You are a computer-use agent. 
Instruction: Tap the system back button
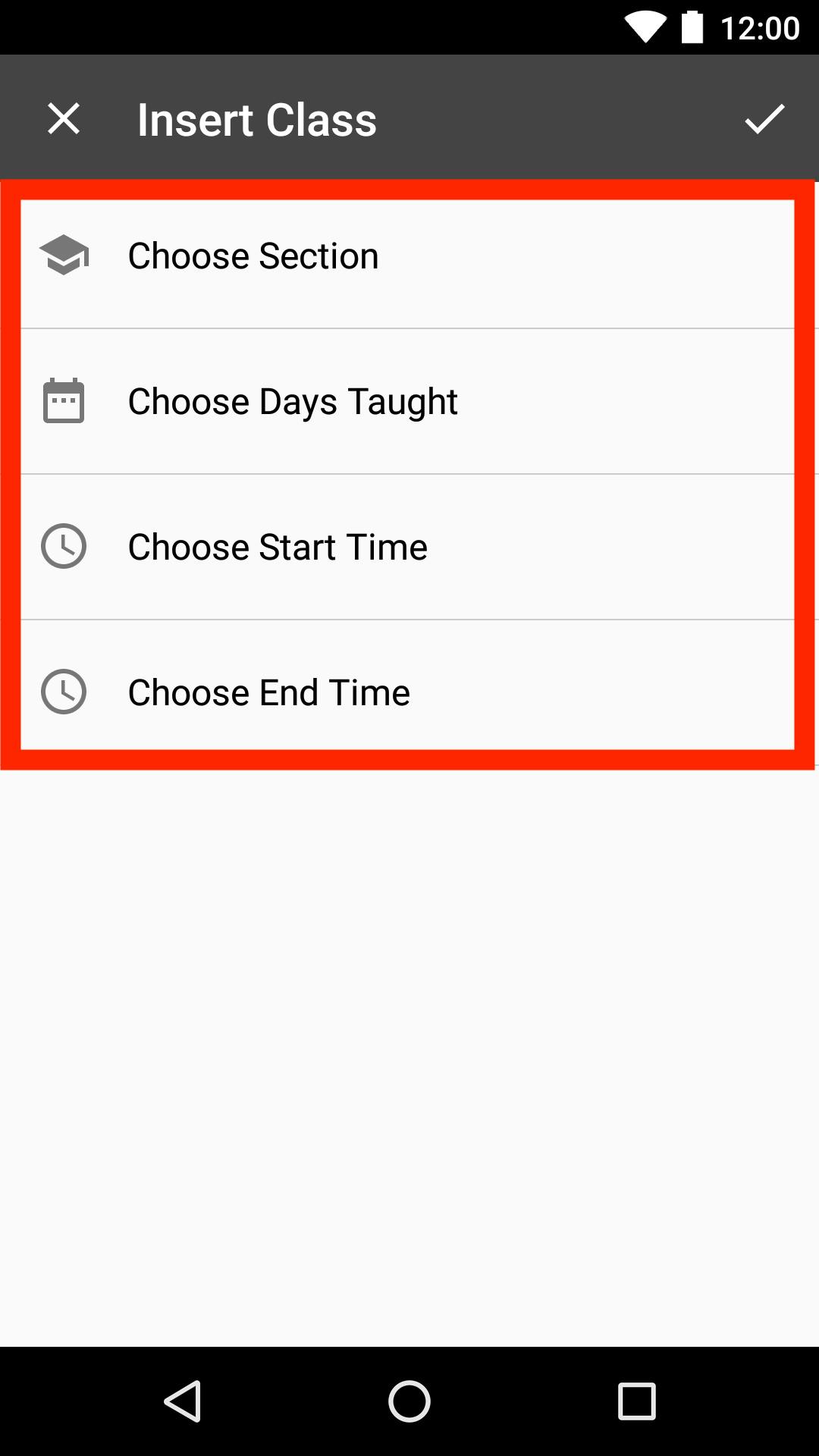pyautogui.click(x=183, y=1401)
